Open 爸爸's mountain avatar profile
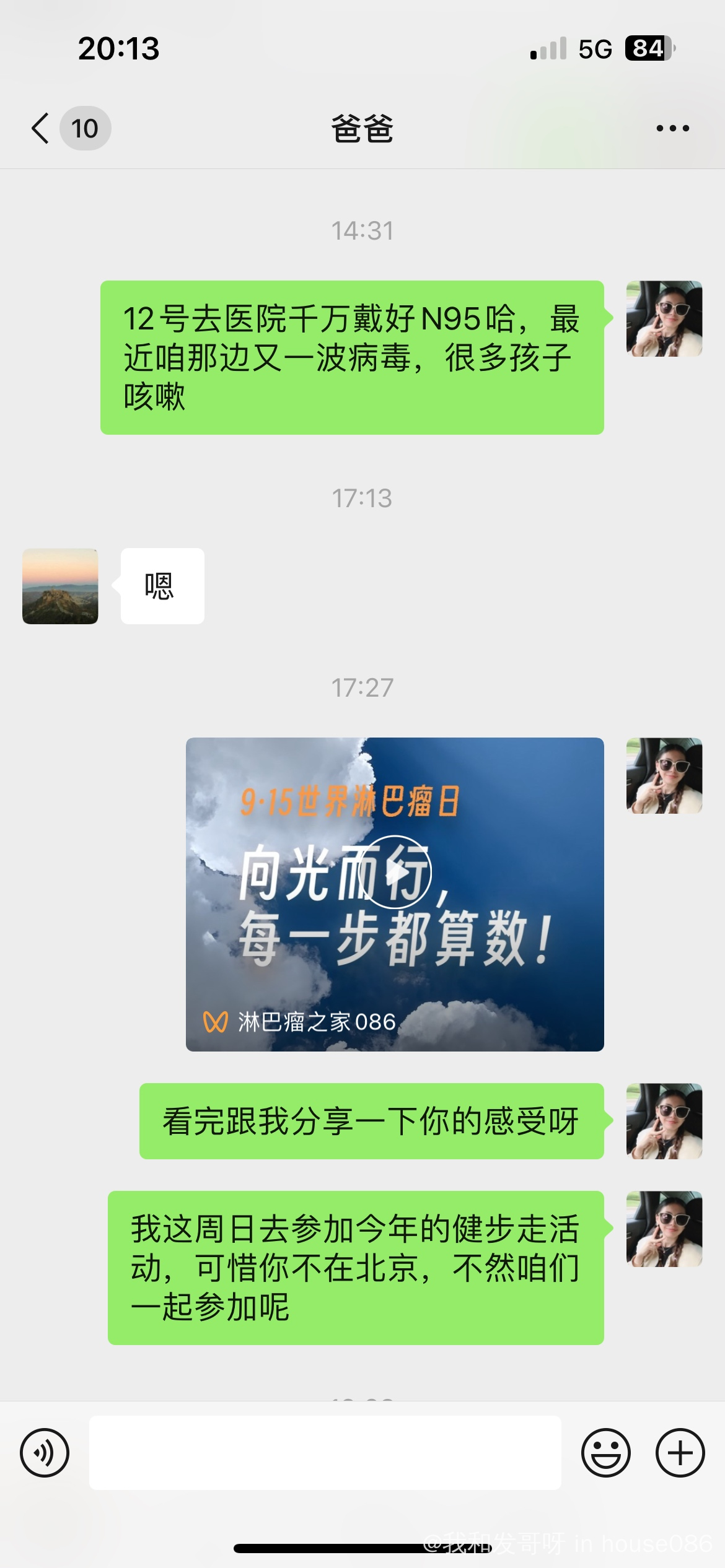Screen dimensions: 725x1568 (x=60, y=586)
